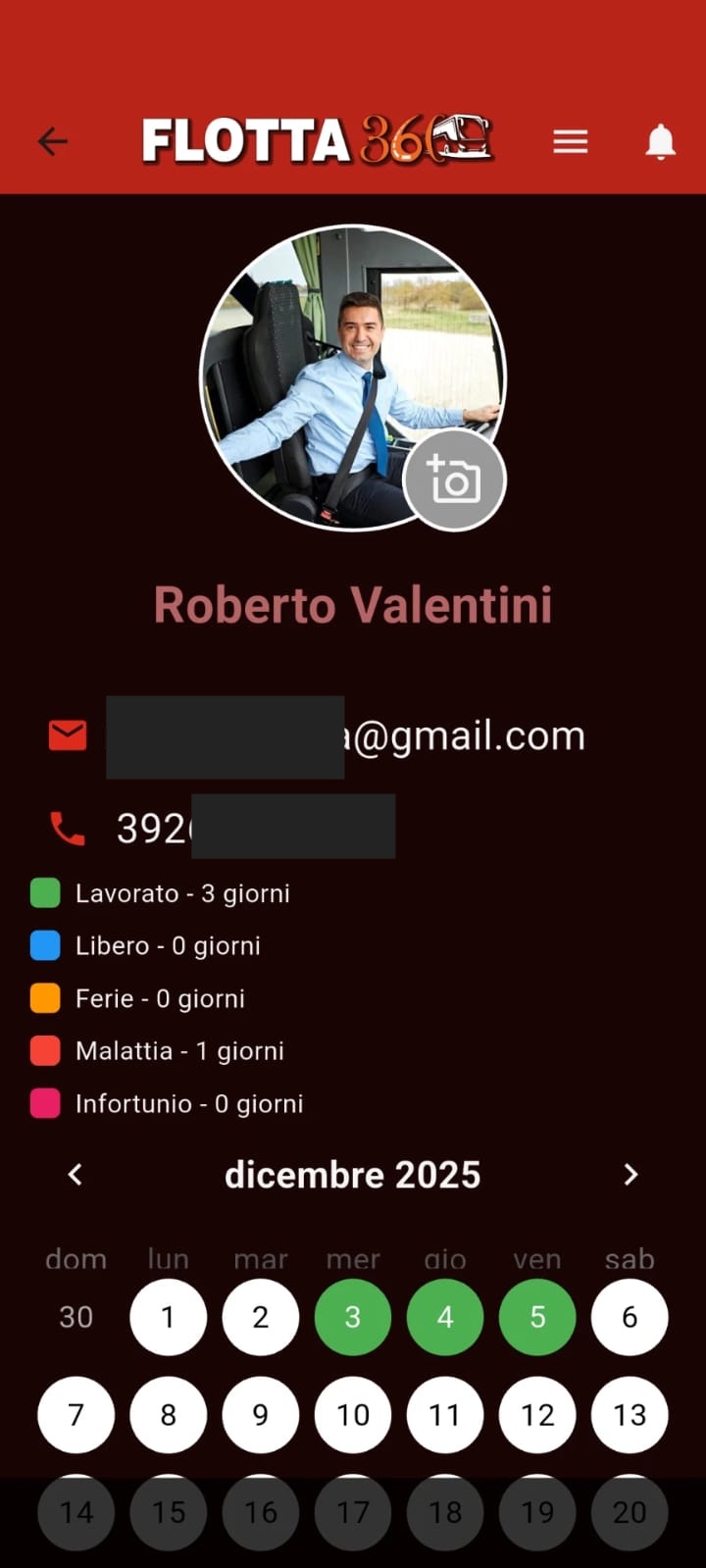Image resolution: width=706 pixels, height=1568 pixels.
Task: Deselect the green day 4
Action: pos(444,1317)
